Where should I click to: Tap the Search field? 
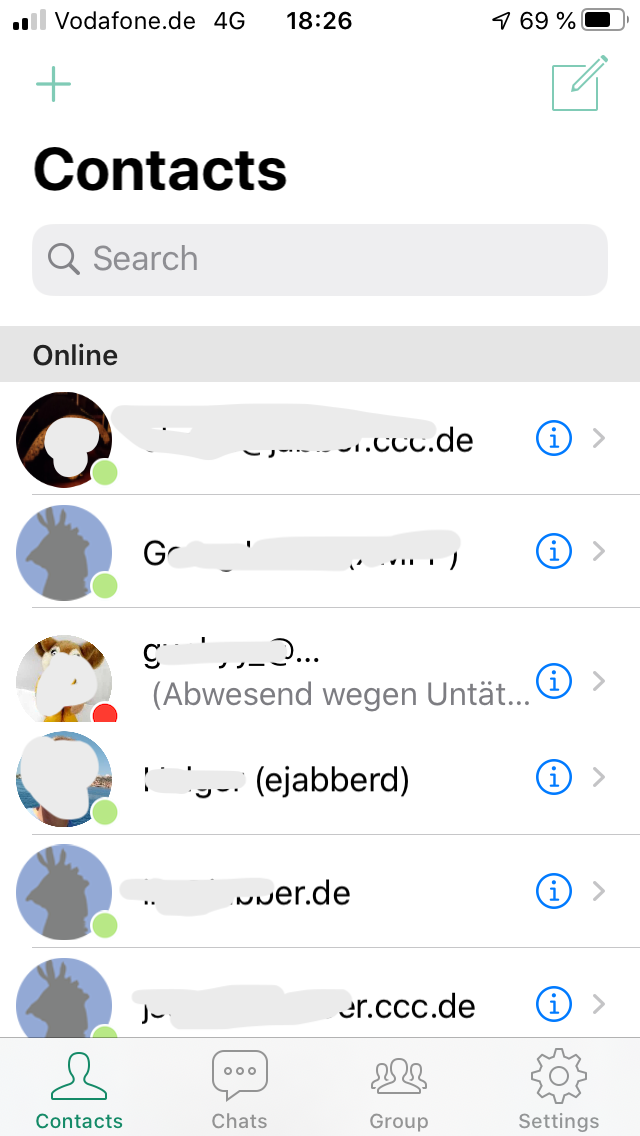[x=320, y=259]
